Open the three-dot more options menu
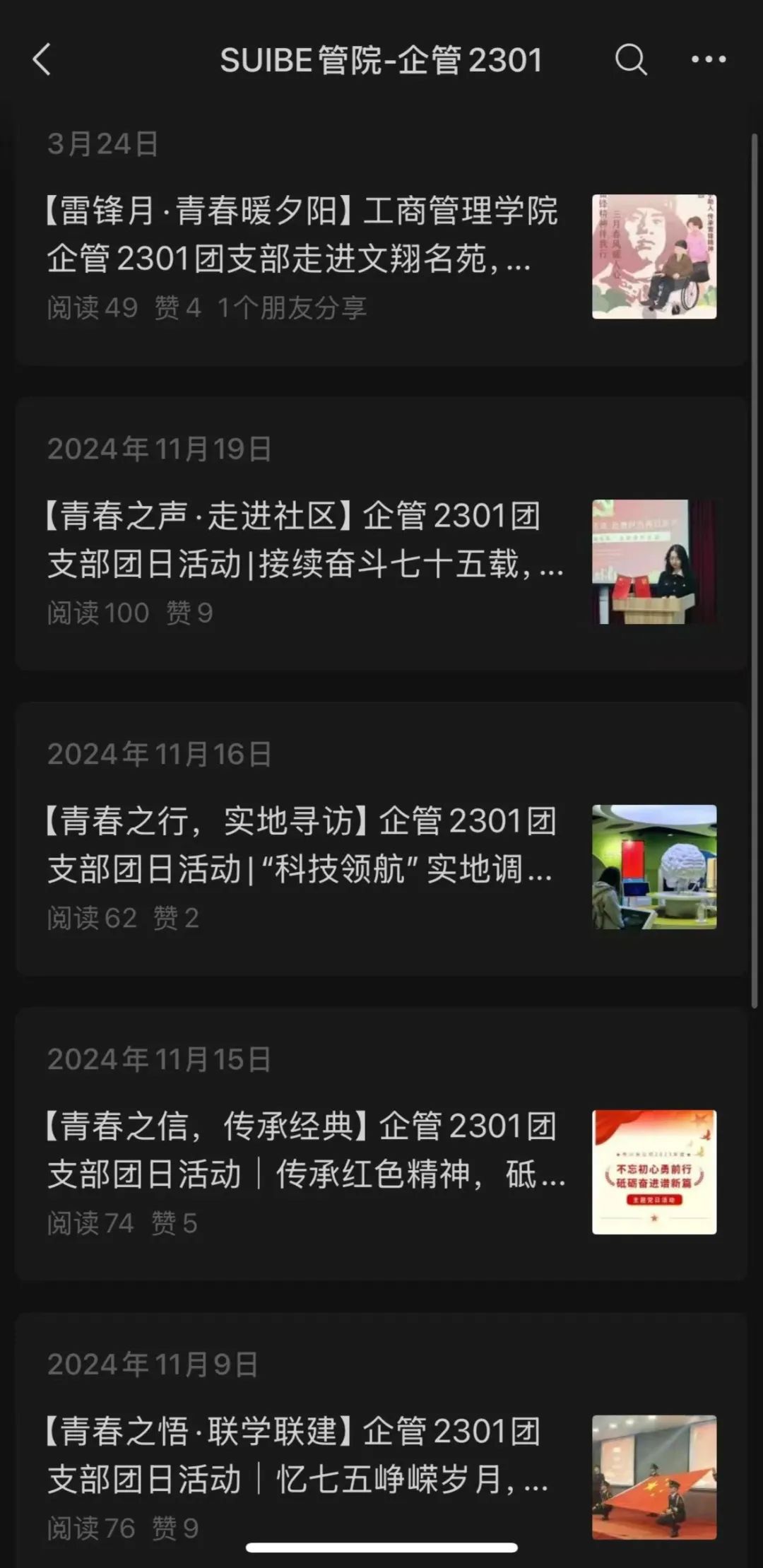Screen dimensions: 763x1568 point(708,59)
